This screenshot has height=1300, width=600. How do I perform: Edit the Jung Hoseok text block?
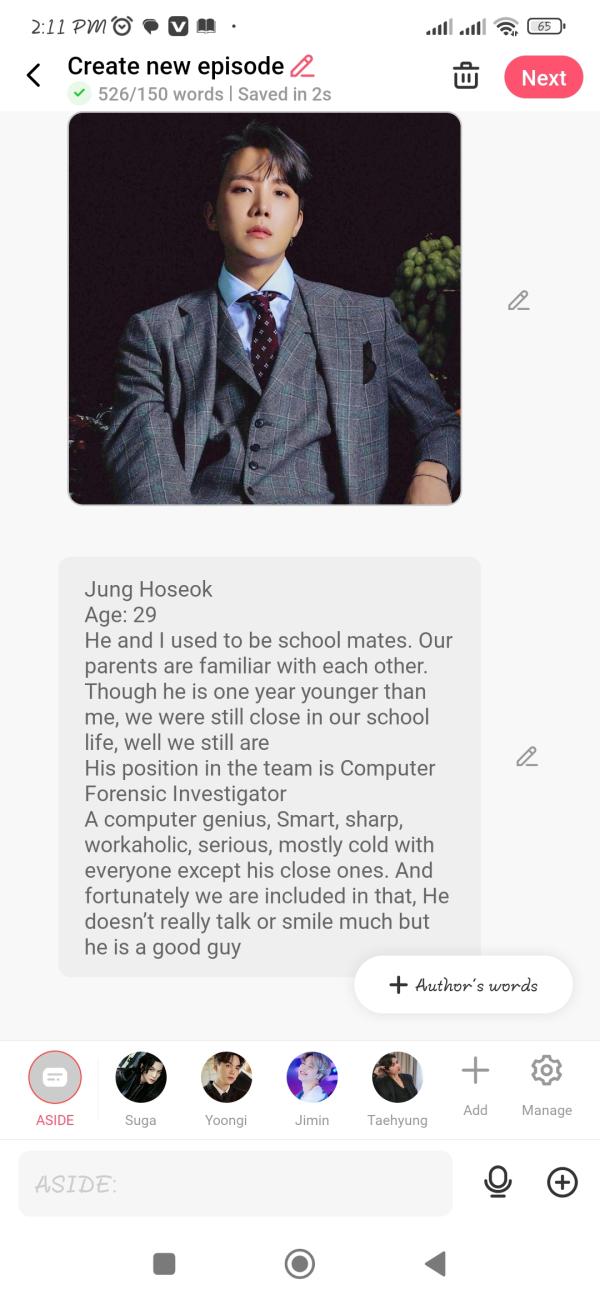(527, 757)
